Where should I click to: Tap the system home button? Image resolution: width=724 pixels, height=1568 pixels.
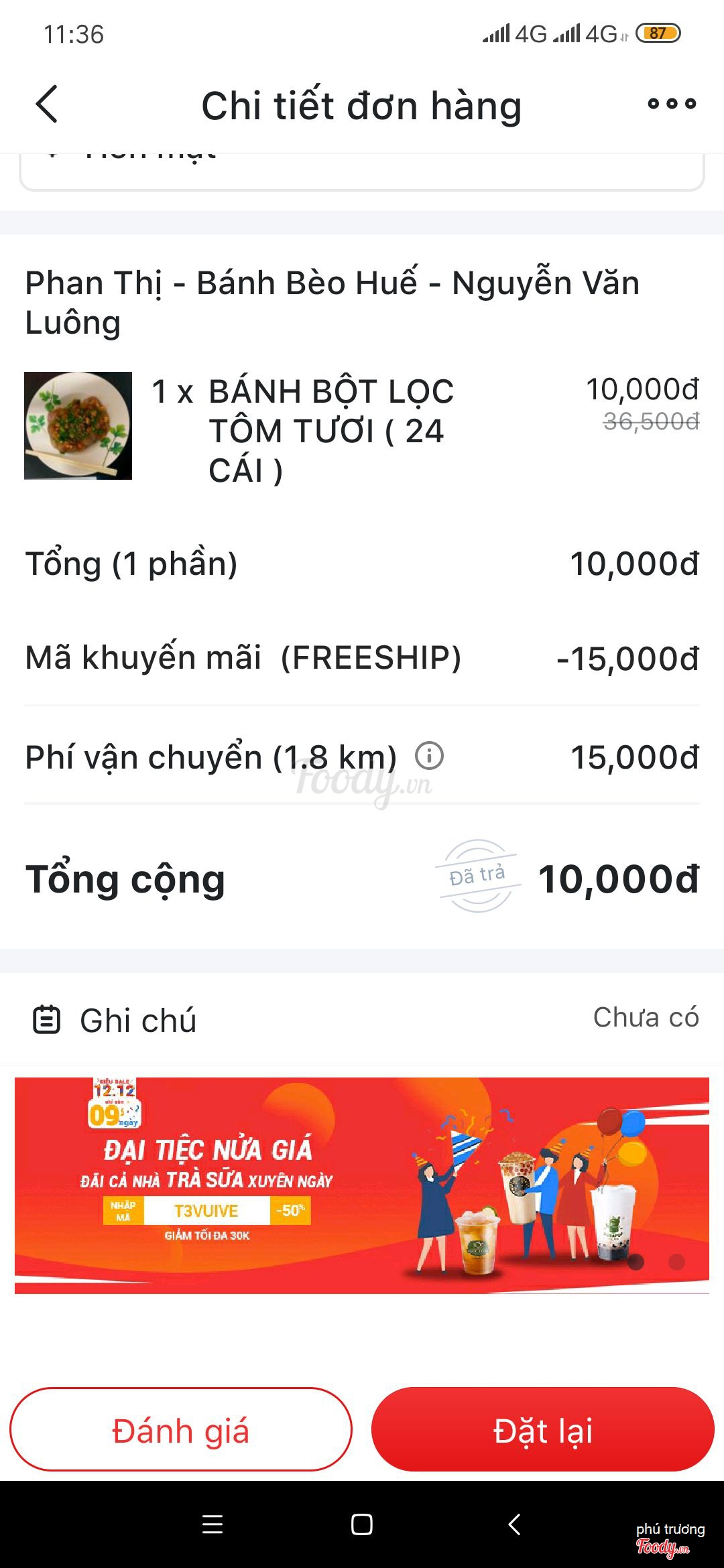362,1524
